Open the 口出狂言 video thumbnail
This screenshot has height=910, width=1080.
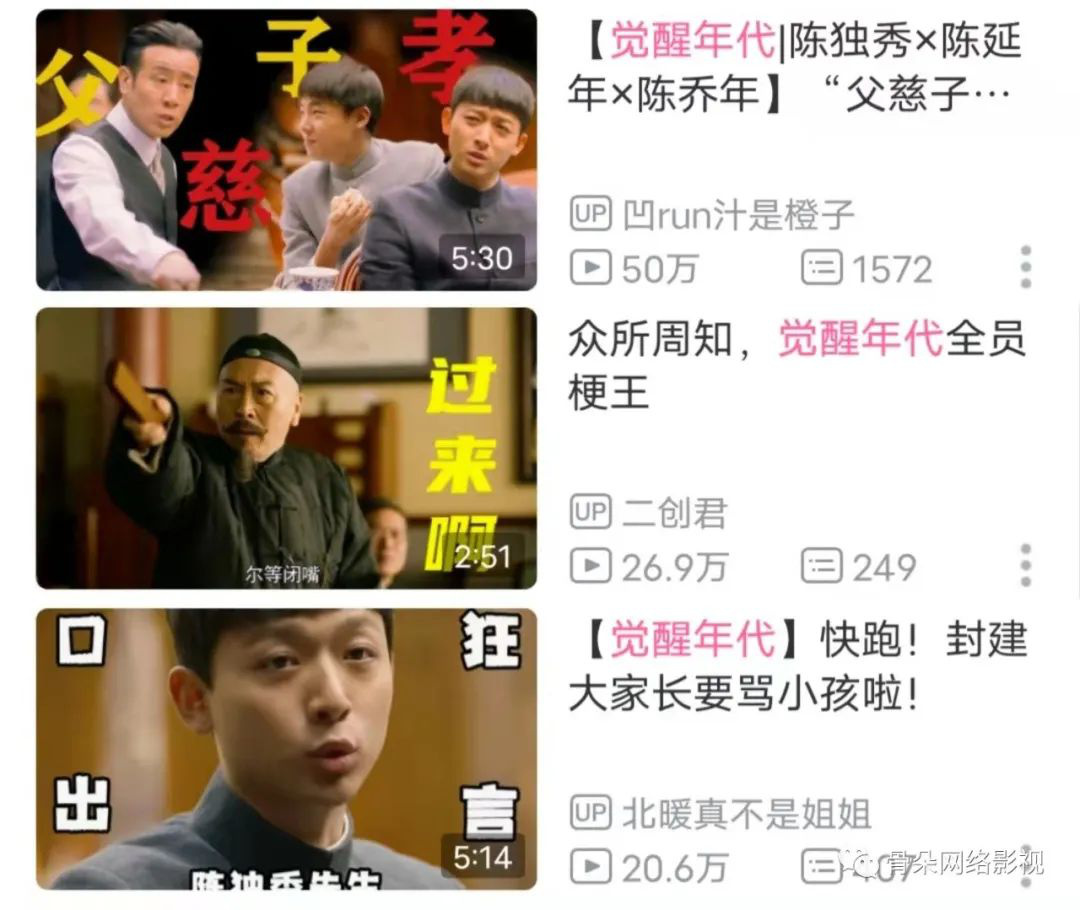coord(286,748)
